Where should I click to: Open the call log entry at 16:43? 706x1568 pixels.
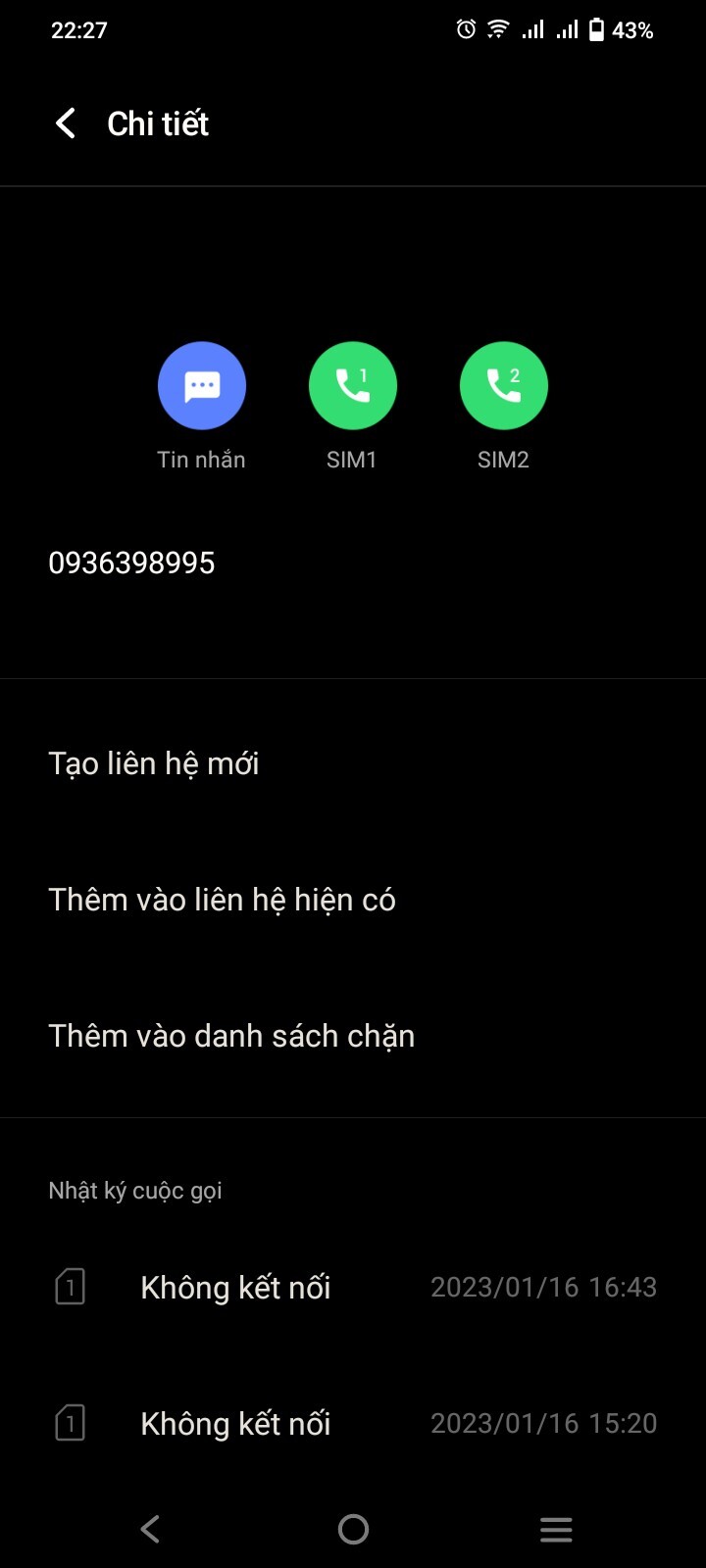pos(353,1287)
